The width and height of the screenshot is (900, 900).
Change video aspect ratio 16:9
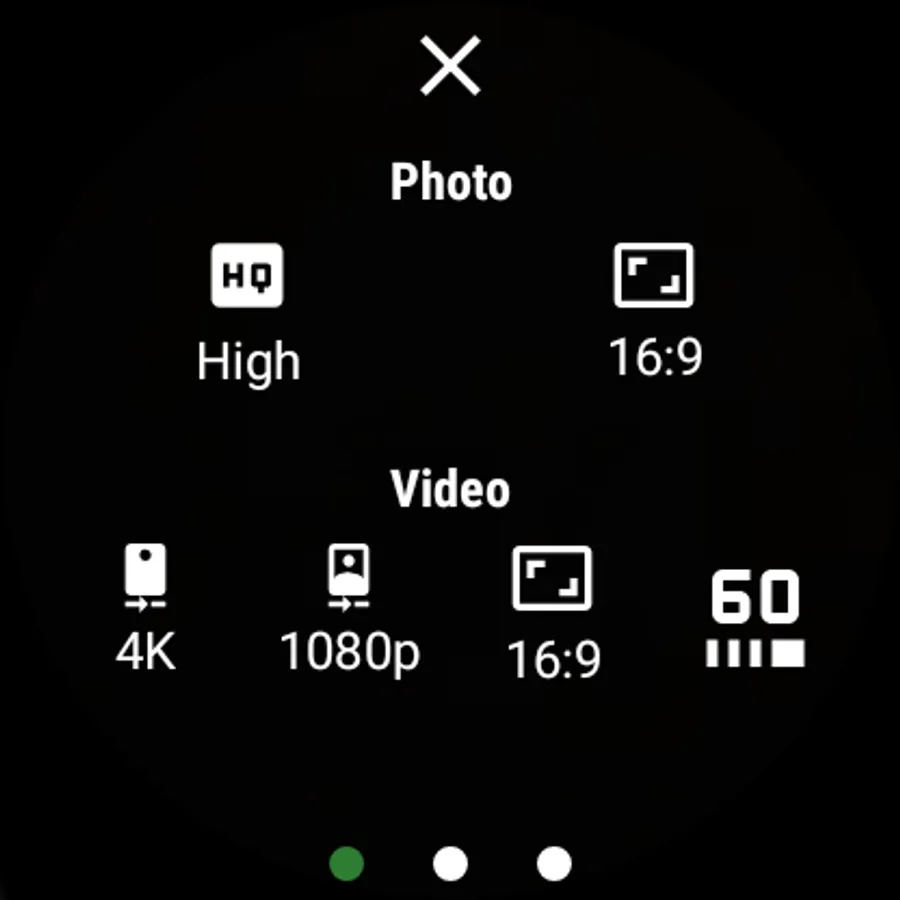click(x=553, y=612)
